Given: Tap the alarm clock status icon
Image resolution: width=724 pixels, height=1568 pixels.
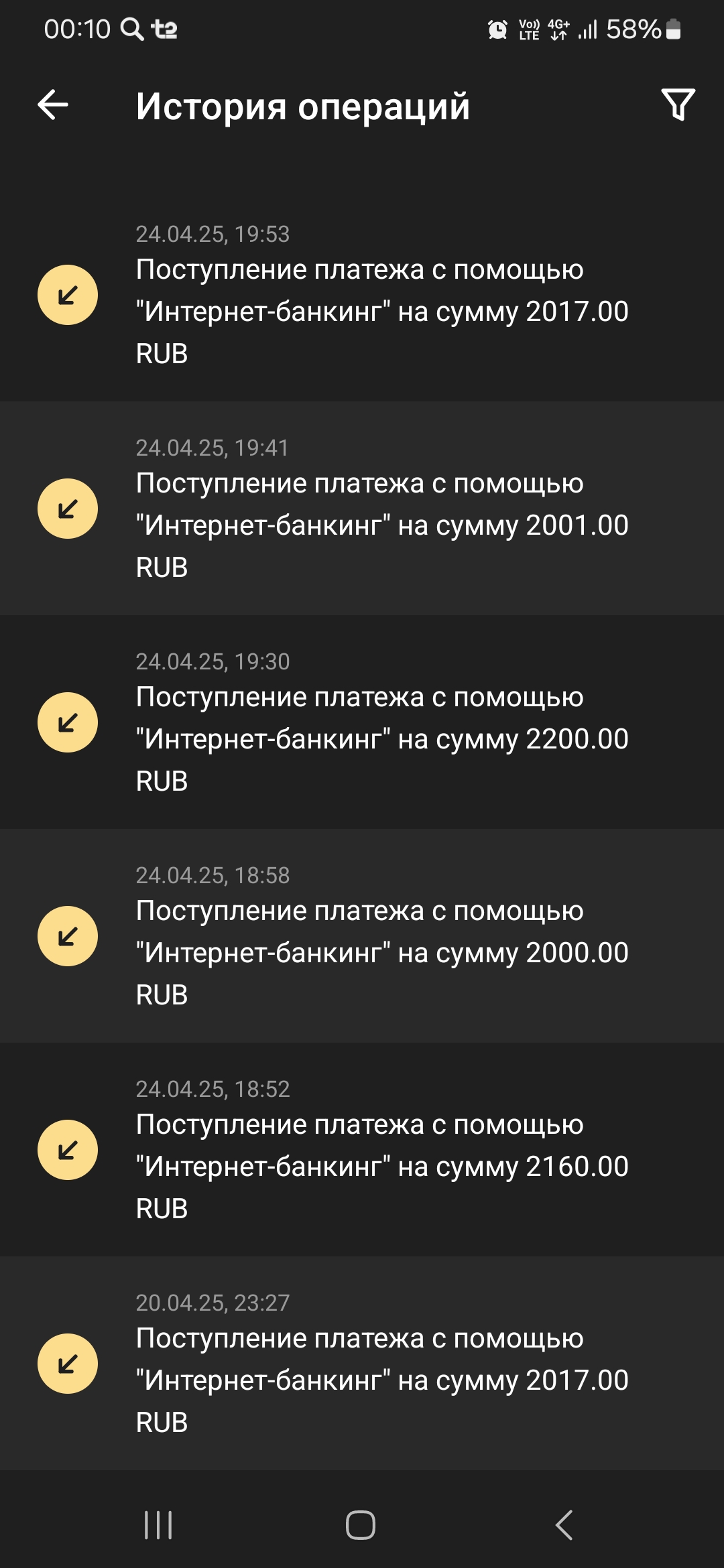Looking at the screenshot, I should [x=496, y=29].
